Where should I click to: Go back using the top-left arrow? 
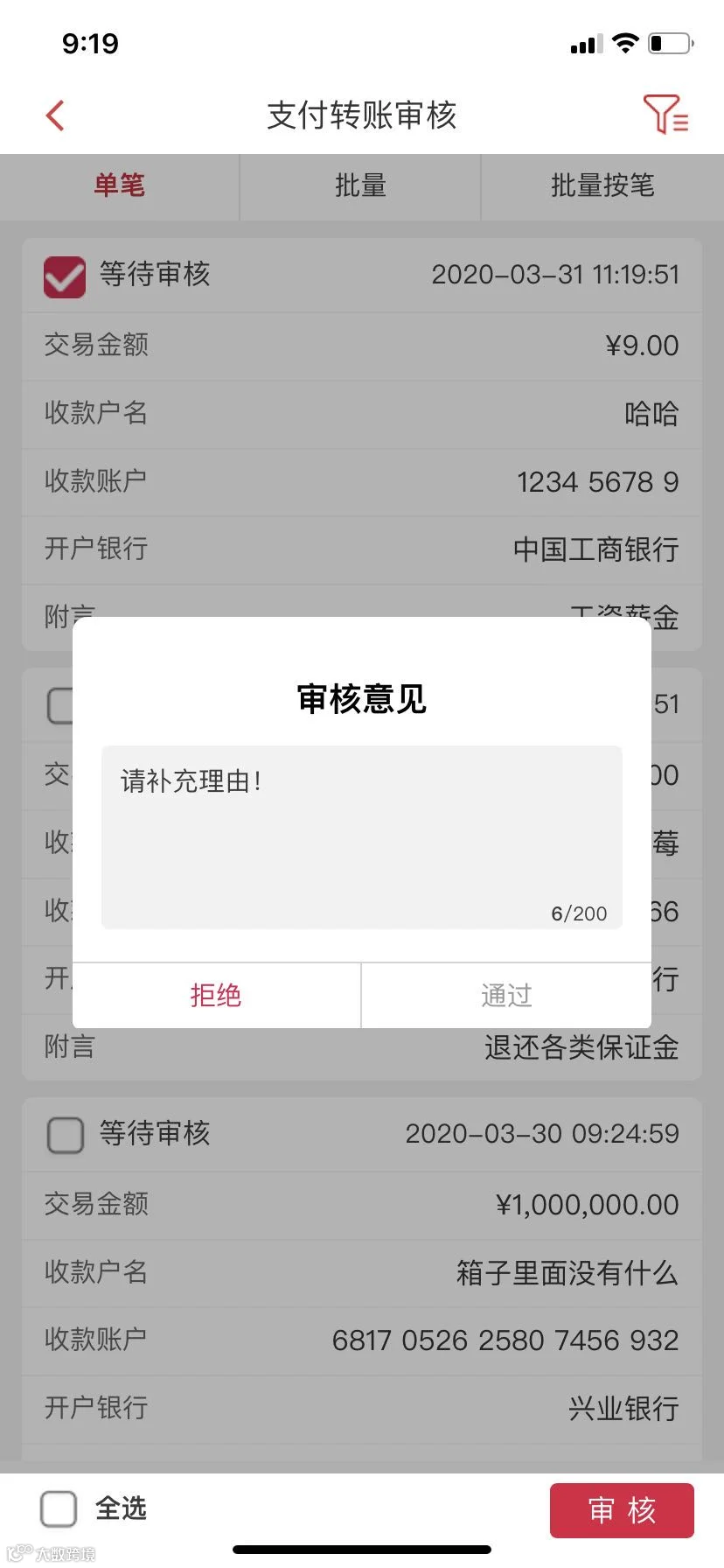(55, 115)
